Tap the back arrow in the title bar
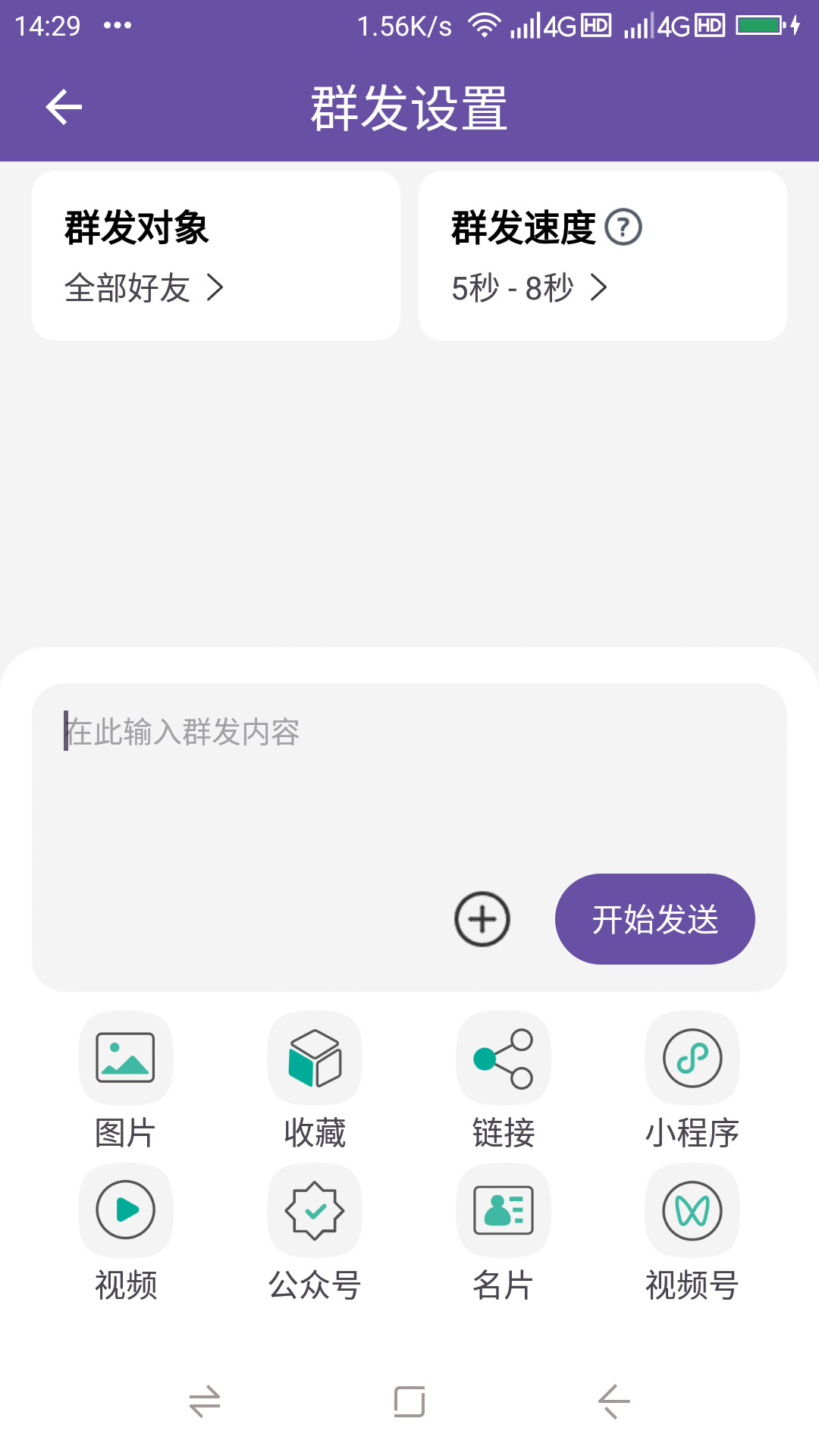The image size is (819, 1456). (63, 106)
